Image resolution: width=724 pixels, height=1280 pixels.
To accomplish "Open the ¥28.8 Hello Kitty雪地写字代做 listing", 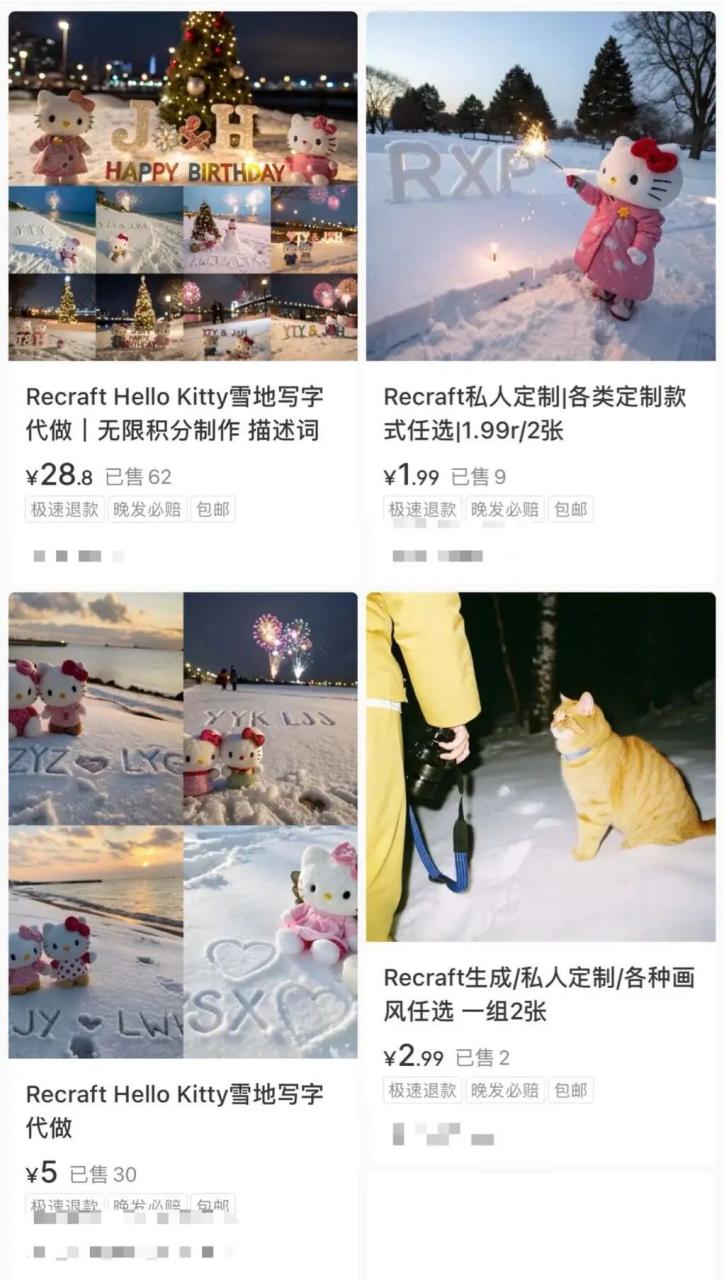I will pyautogui.click(x=183, y=413).
